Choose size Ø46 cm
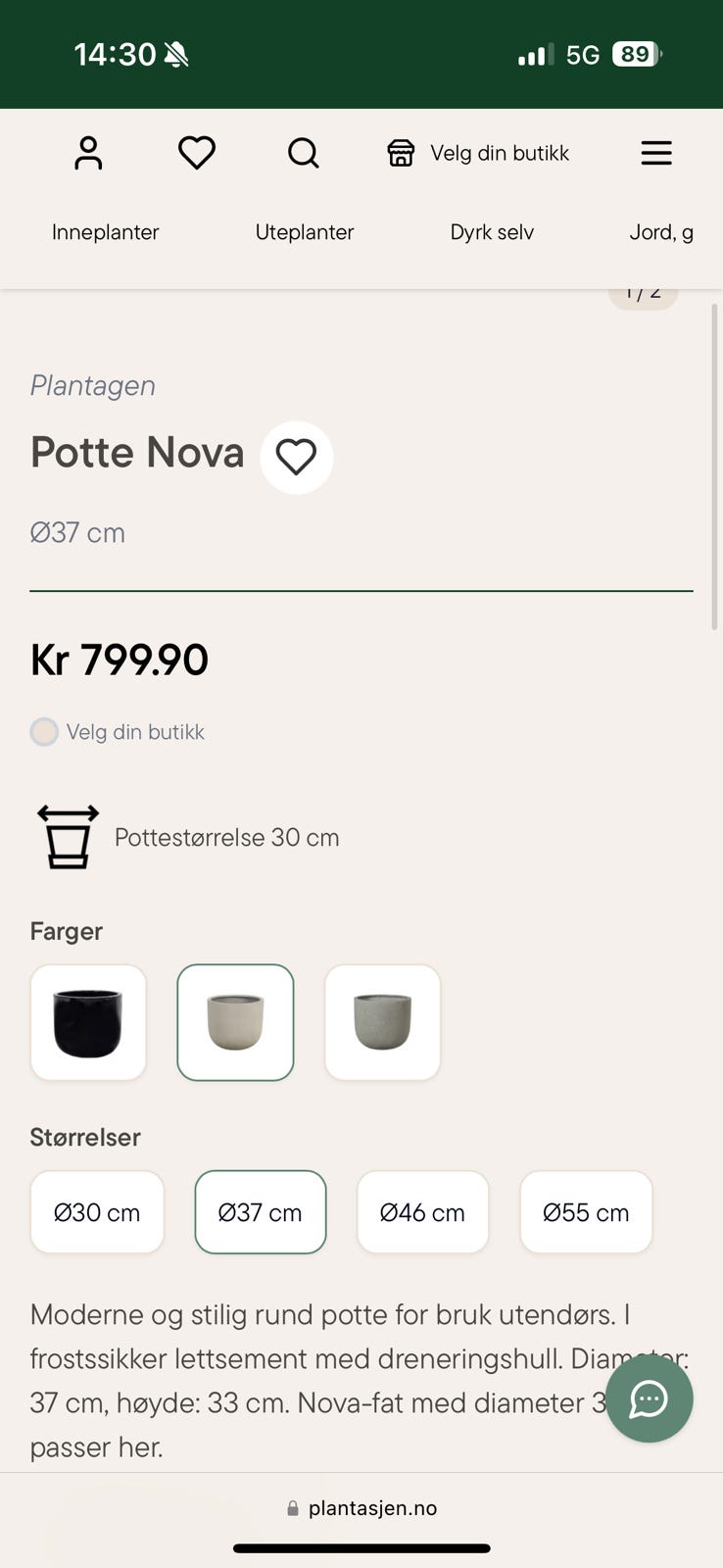 pyautogui.click(x=422, y=1212)
